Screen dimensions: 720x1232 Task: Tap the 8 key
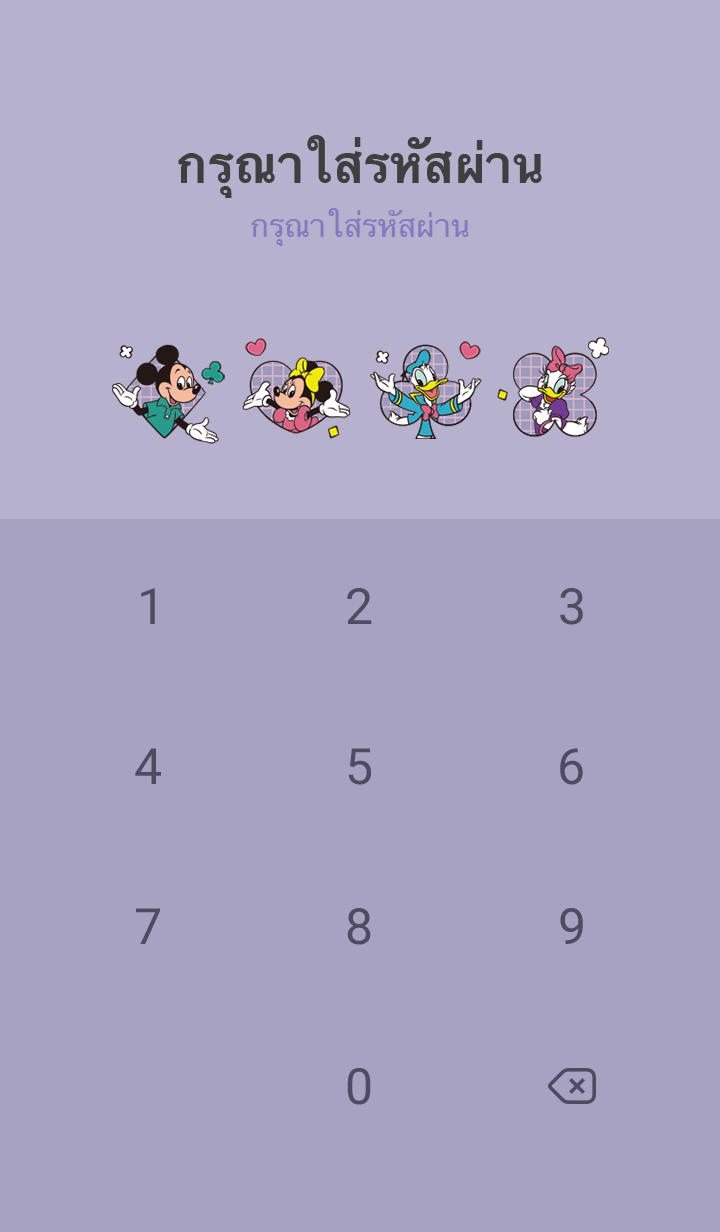tap(359, 927)
